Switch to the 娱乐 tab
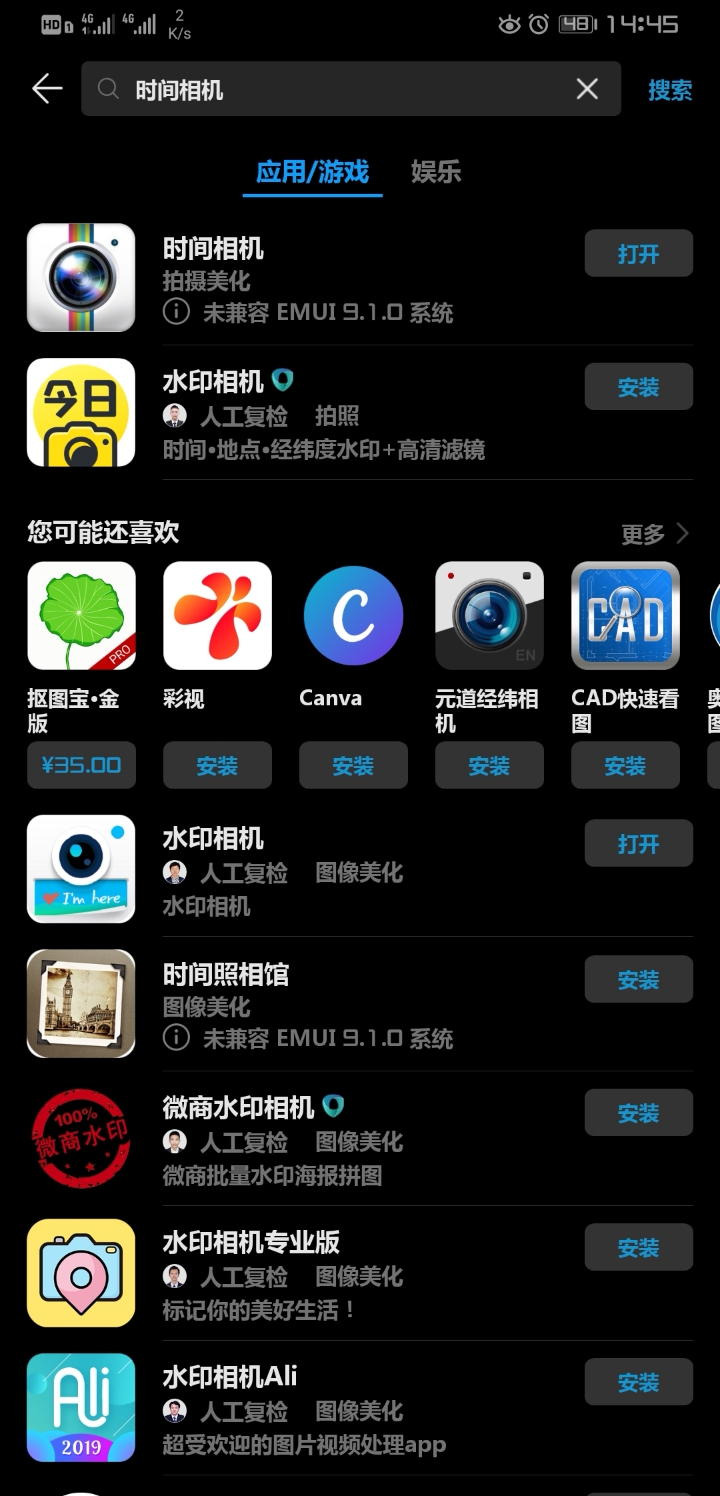Viewport: 720px width, 1496px height. [436, 172]
